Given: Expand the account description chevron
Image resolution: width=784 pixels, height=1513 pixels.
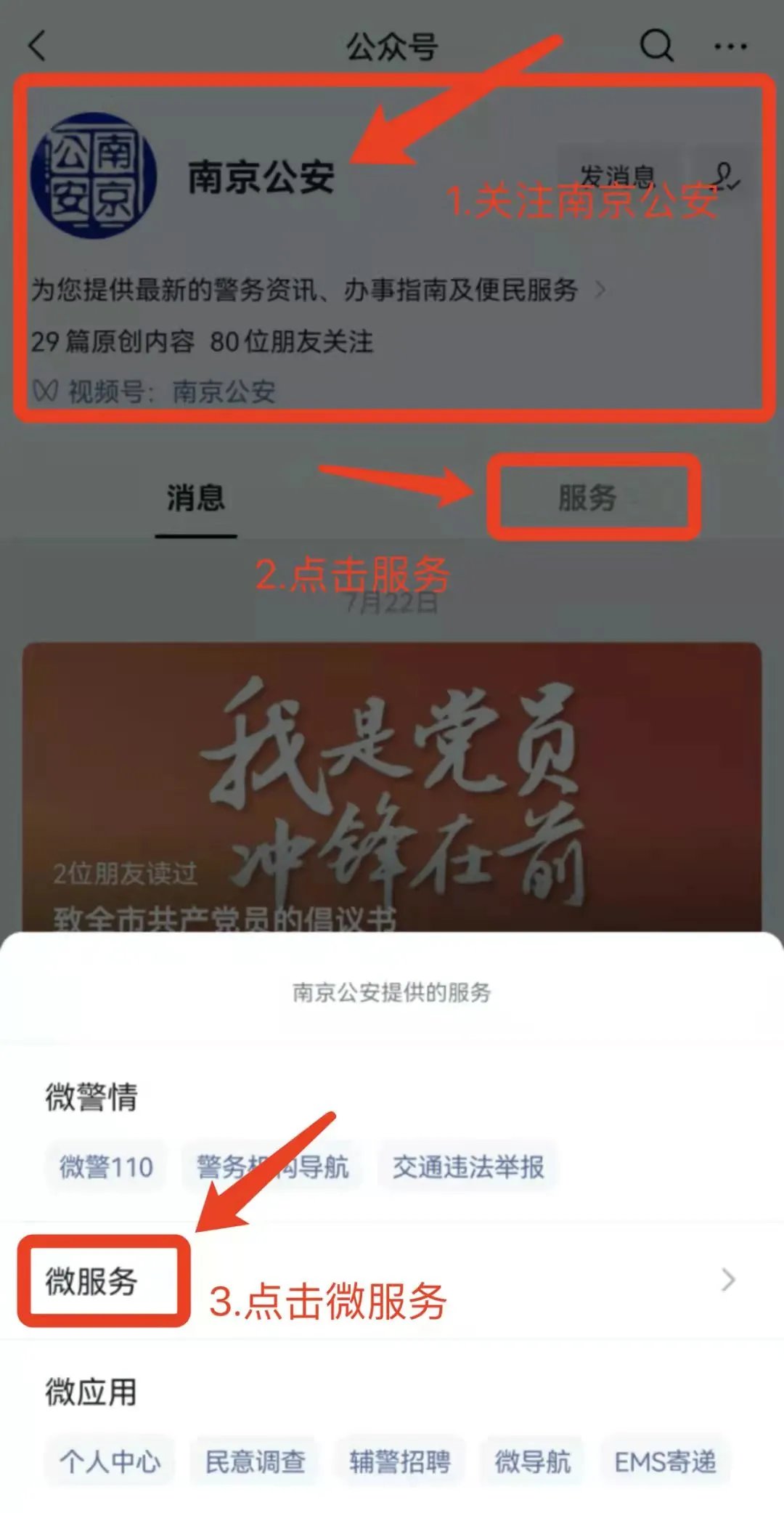Looking at the screenshot, I should tap(600, 290).
